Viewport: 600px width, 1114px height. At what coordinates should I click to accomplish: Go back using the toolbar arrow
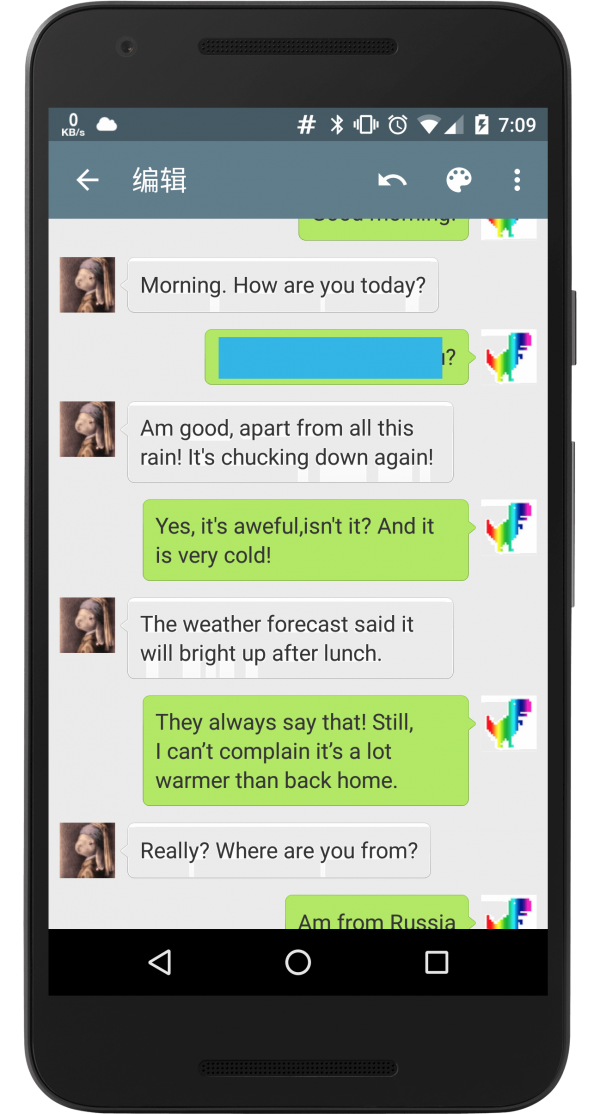pos(88,180)
